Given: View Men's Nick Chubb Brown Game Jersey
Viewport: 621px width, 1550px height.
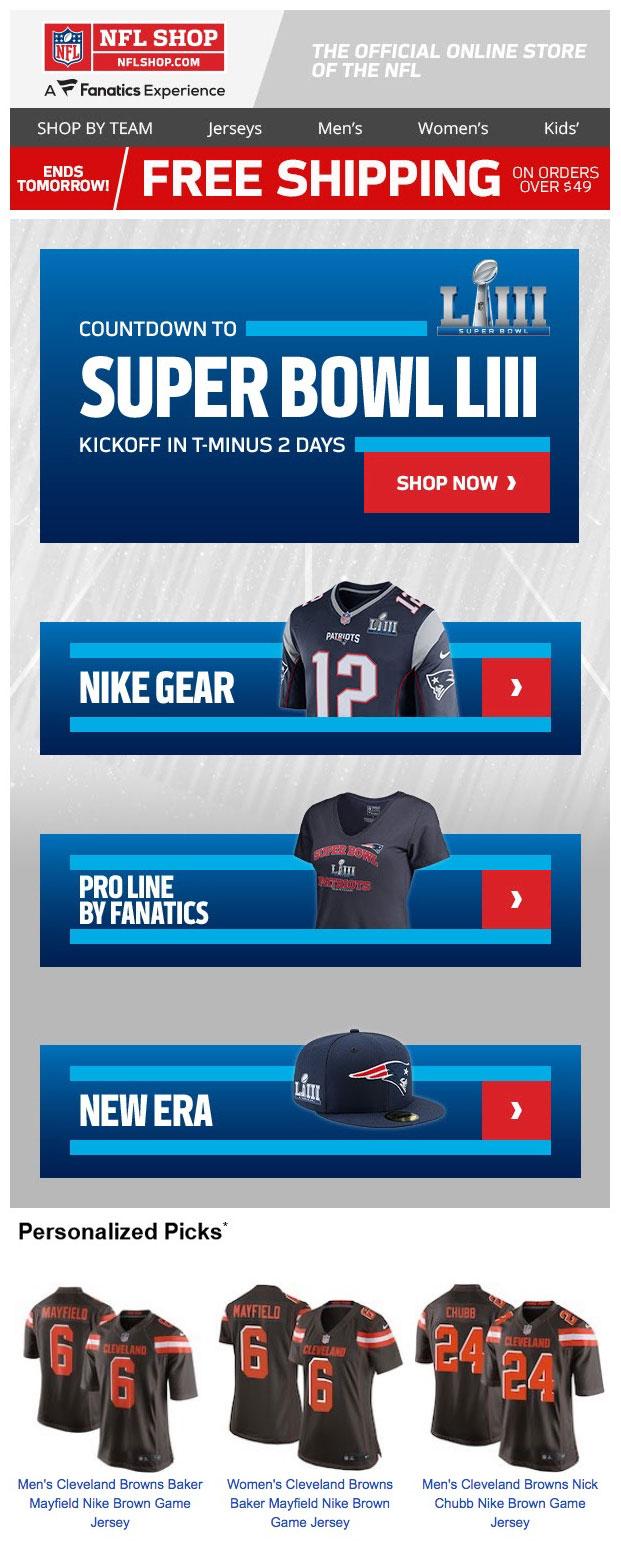Looking at the screenshot, I should [x=510, y=1503].
